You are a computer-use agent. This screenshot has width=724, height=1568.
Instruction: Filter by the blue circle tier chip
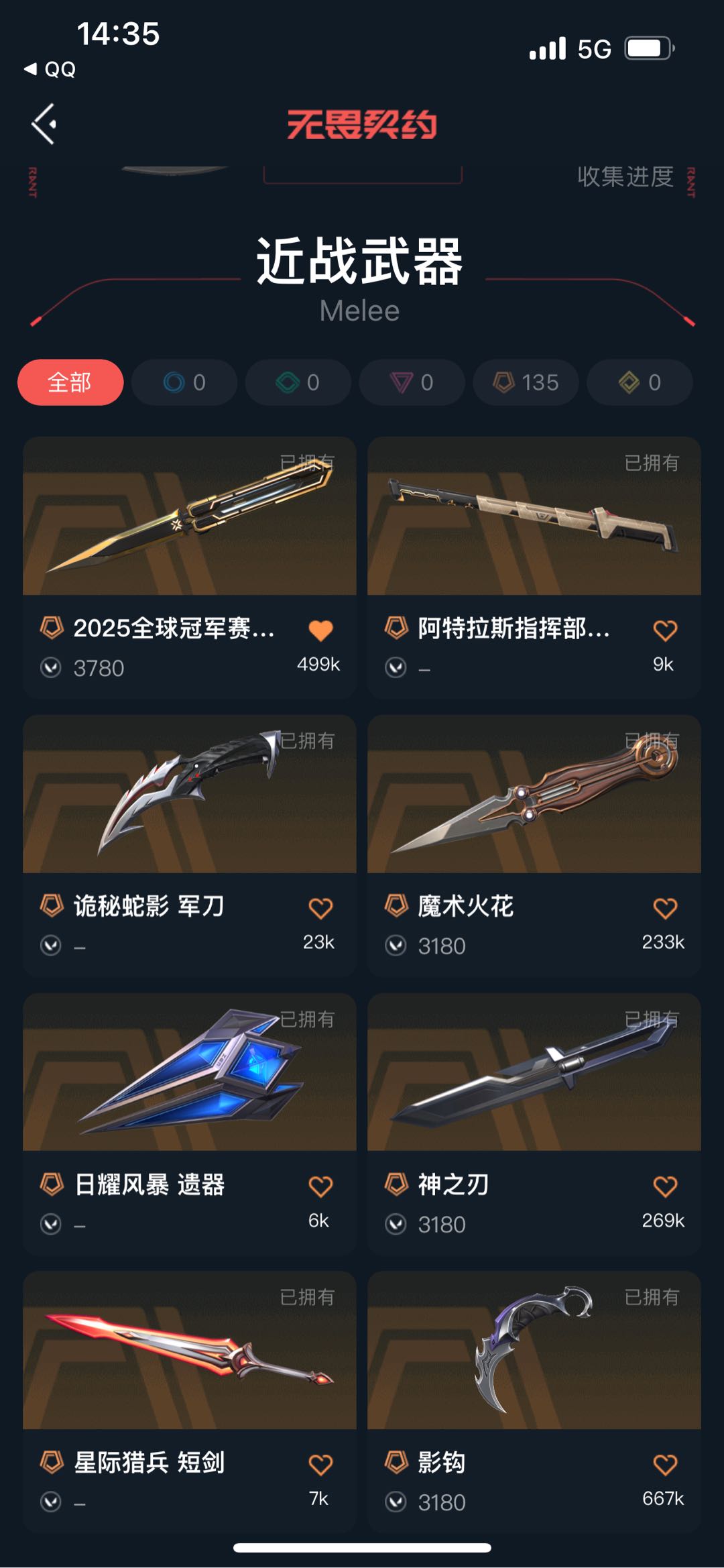coord(184,382)
